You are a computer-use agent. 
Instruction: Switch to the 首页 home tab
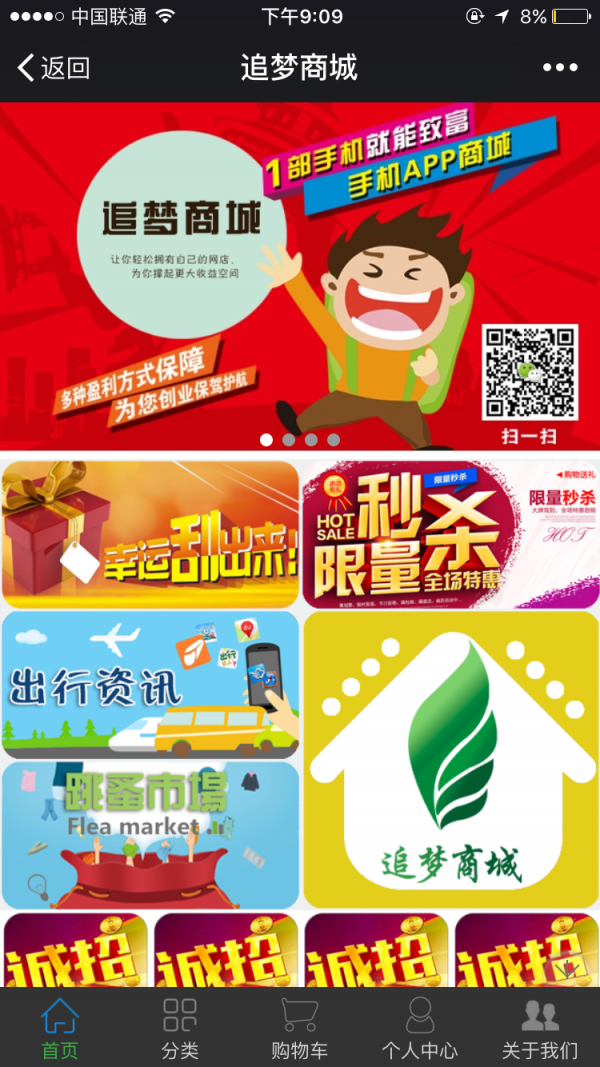click(60, 1028)
